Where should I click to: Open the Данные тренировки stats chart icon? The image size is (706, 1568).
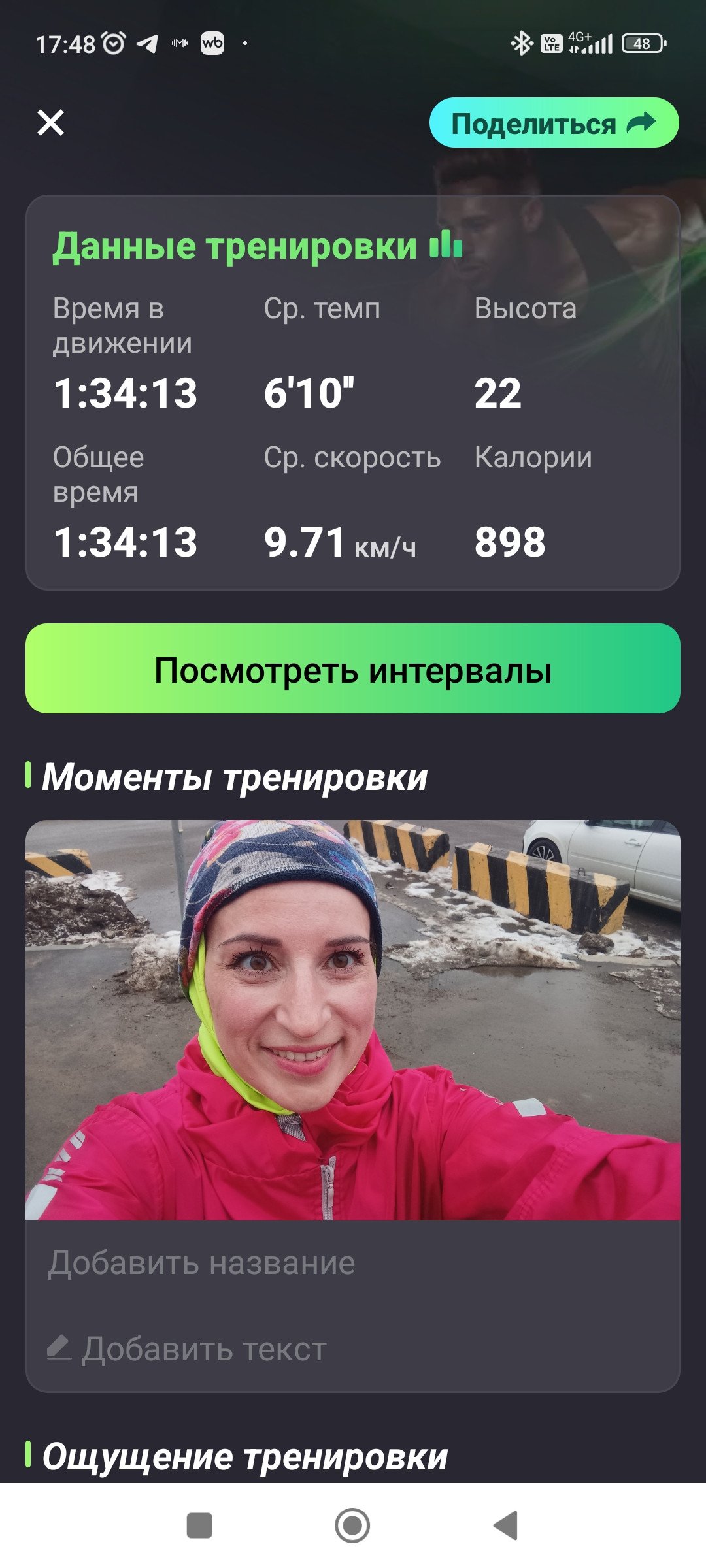tap(446, 244)
